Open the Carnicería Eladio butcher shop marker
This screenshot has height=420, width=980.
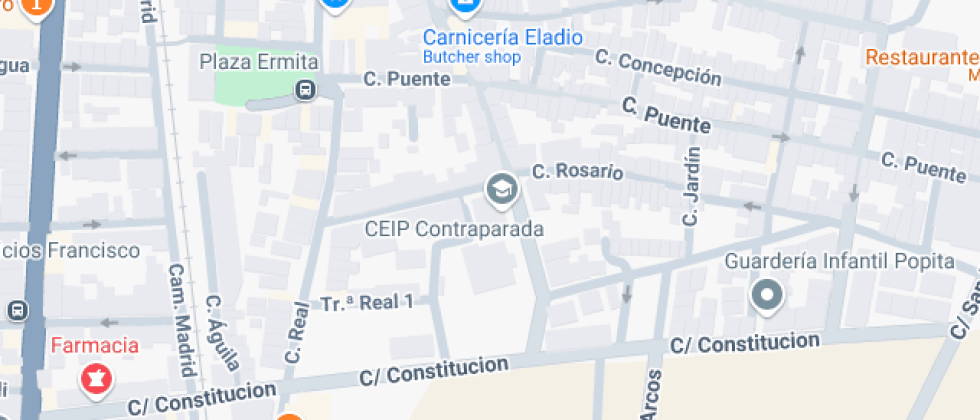click(x=465, y=6)
